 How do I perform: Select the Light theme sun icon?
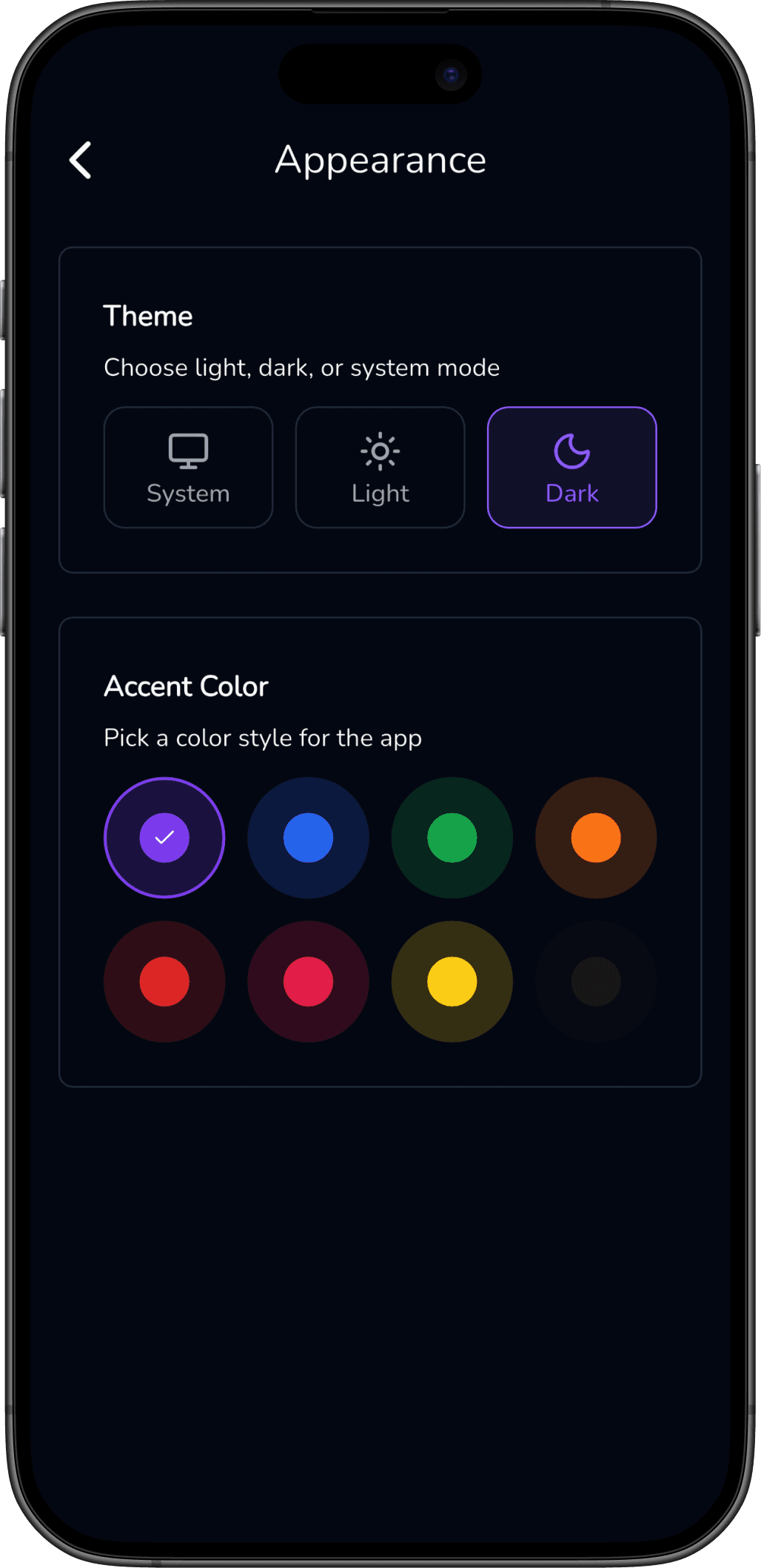tap(380, 450)
